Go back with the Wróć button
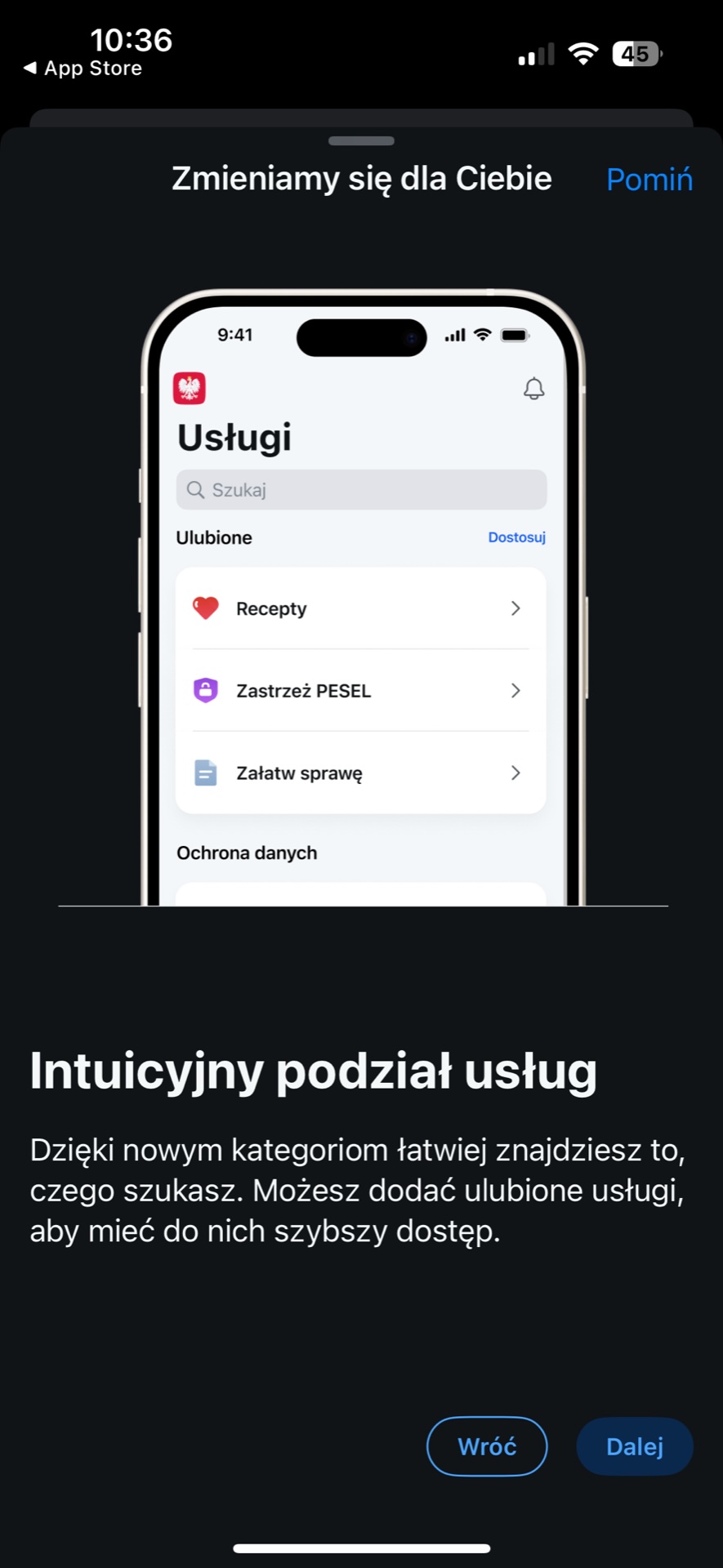 487,1446
